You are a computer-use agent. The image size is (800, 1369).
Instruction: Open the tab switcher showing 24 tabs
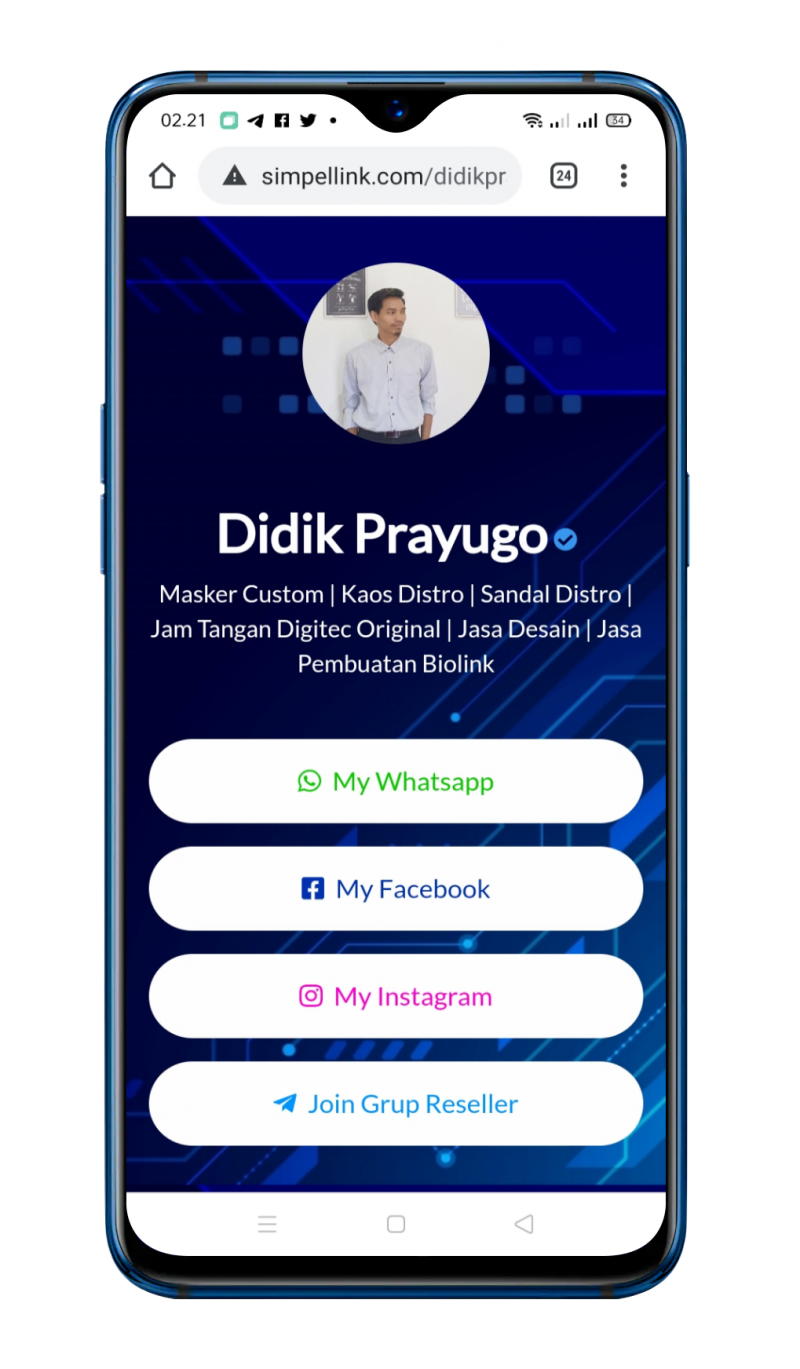[x=564, y=177]
